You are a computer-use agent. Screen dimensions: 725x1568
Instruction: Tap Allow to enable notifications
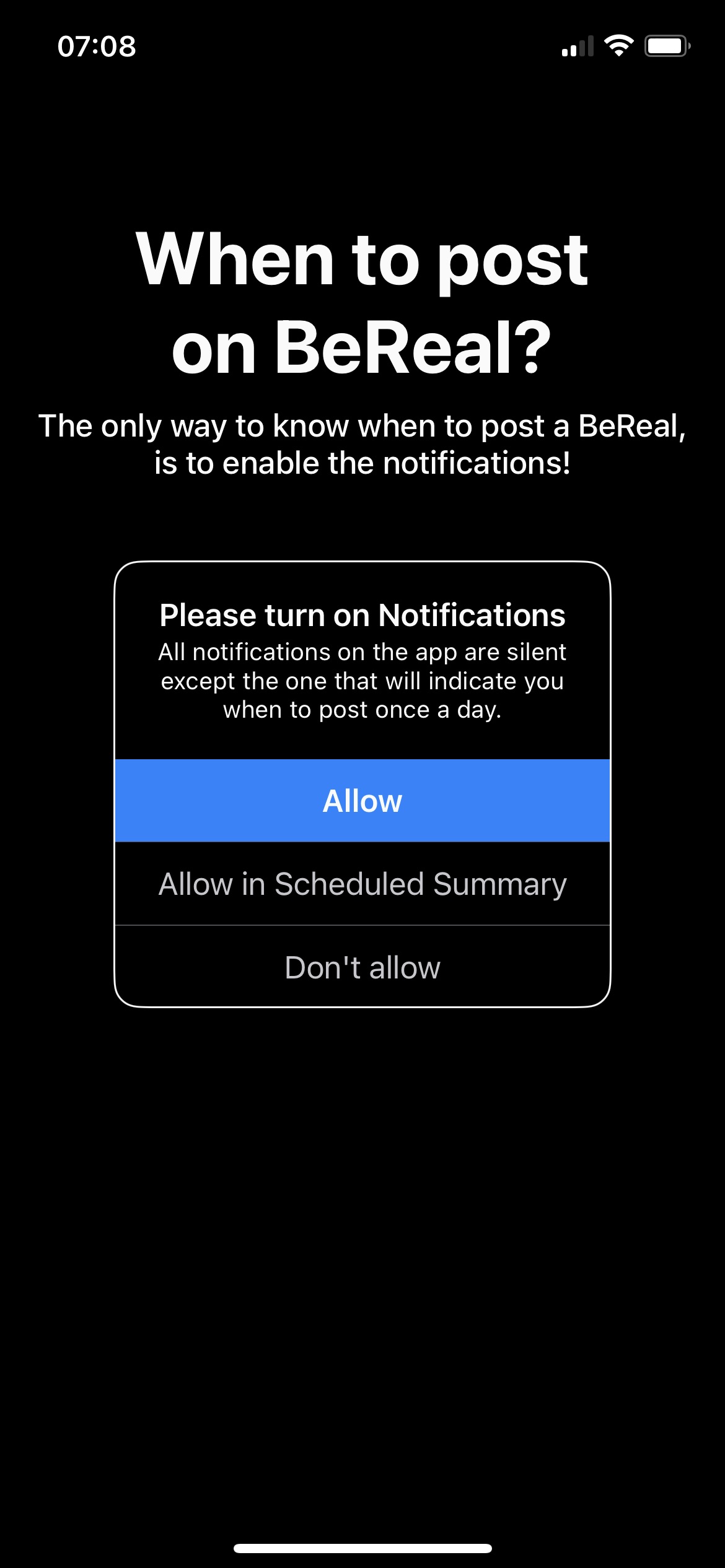click(x=362, y=801)
